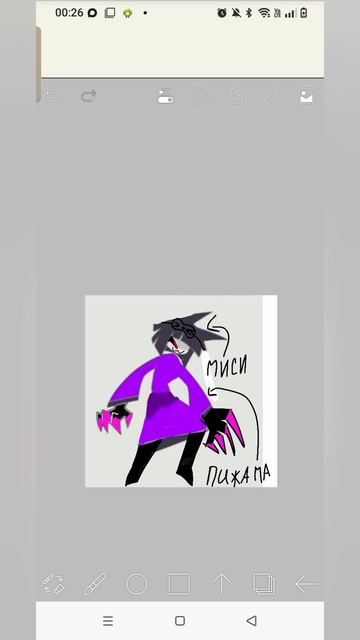The height and width of the screenshot is (640, 360).
Task: Open the image material icon
Action: tap(306, 96)
